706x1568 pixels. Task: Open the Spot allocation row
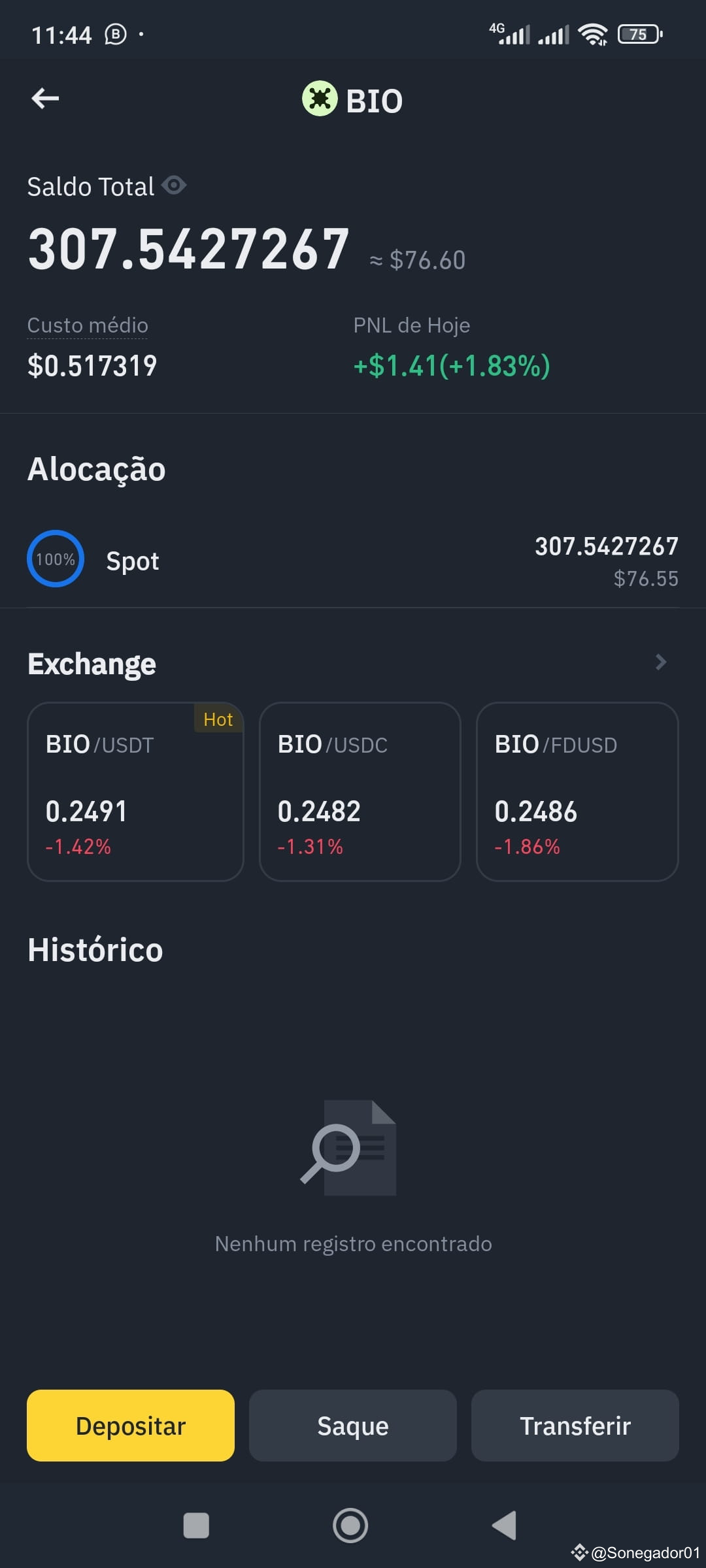pos(353,561)
